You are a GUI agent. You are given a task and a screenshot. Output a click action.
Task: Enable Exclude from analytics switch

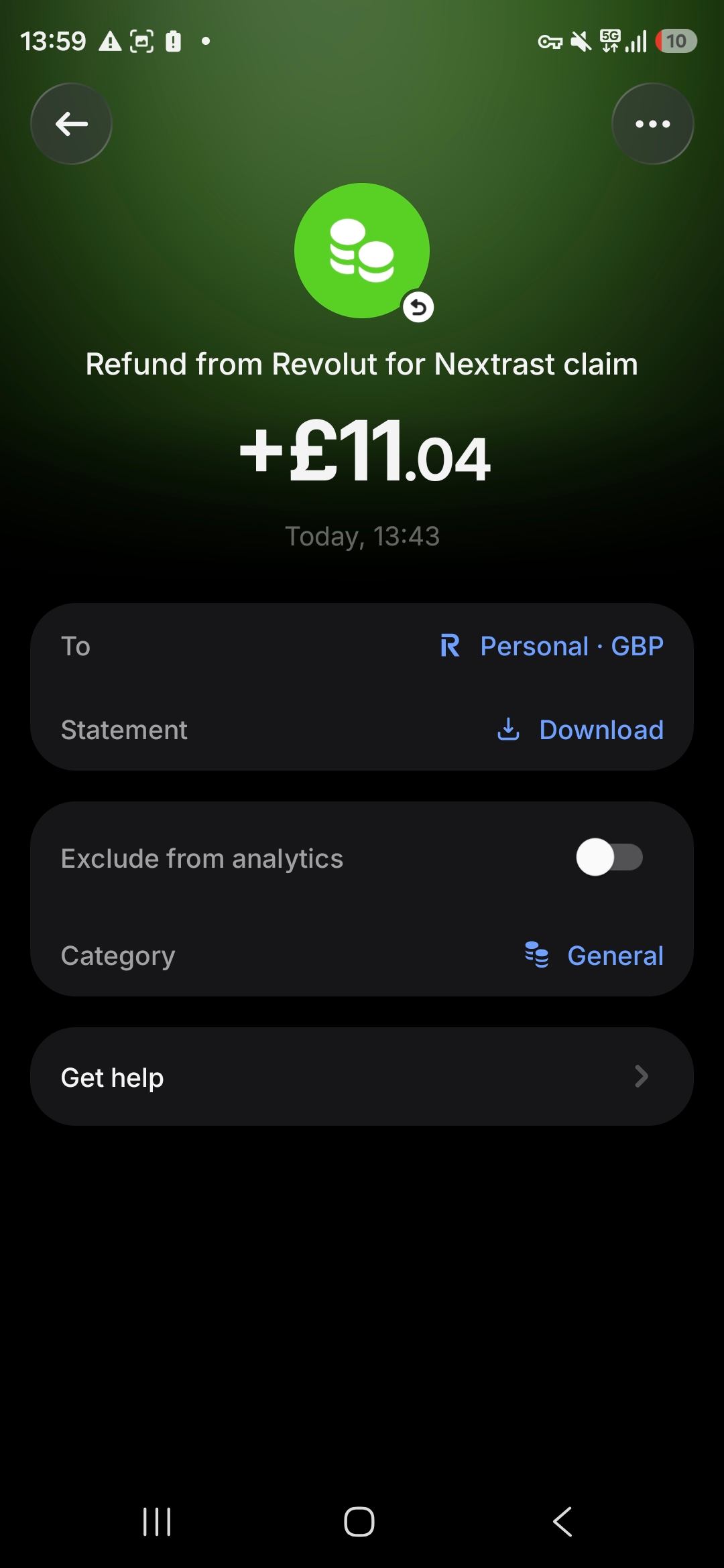point(609,858)
